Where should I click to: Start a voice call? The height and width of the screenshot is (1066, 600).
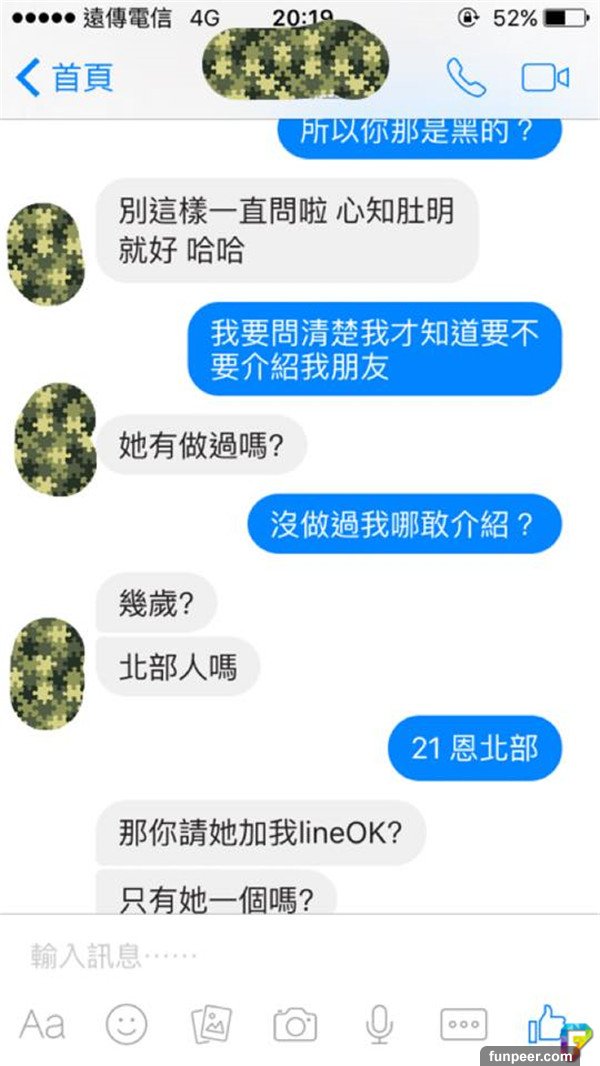pos(466,77)
